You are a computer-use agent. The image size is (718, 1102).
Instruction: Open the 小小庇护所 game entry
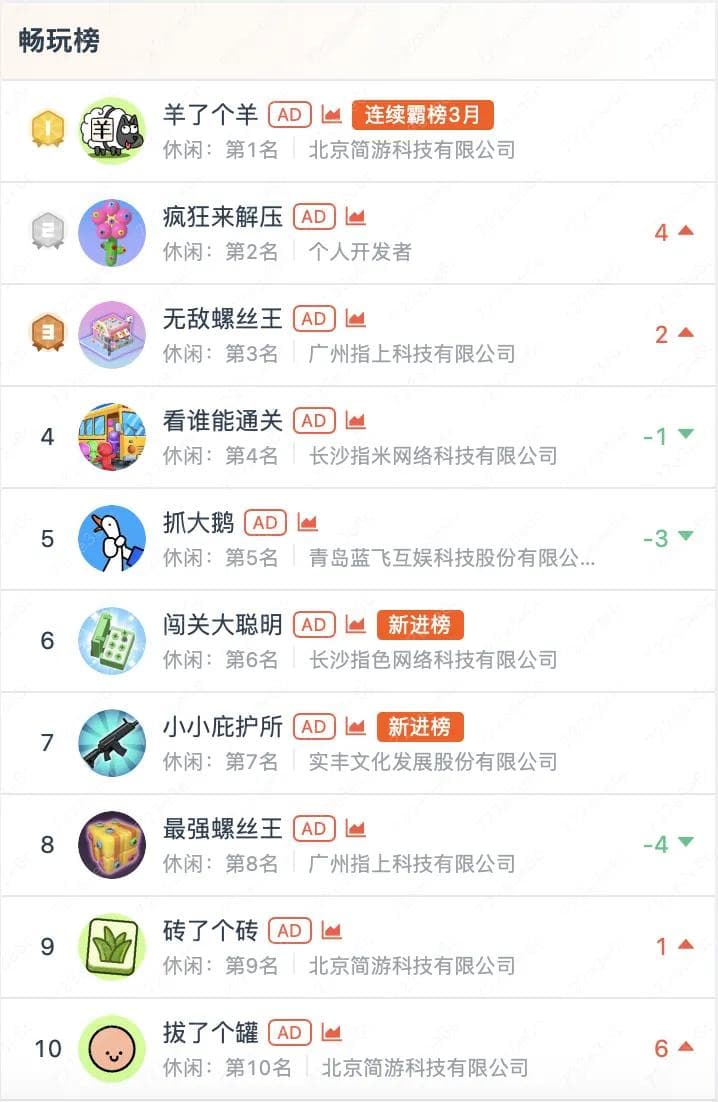click(222, 727)
